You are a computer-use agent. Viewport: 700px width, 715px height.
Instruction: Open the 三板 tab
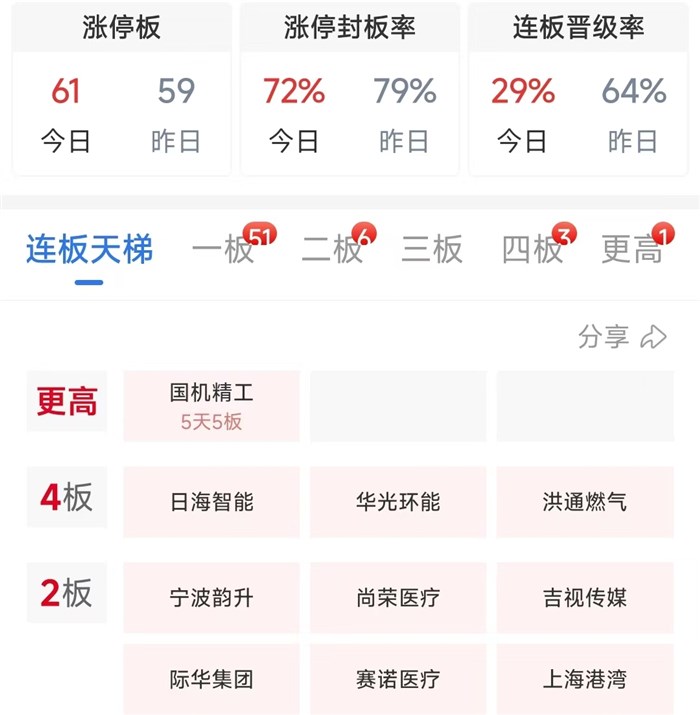432,249
